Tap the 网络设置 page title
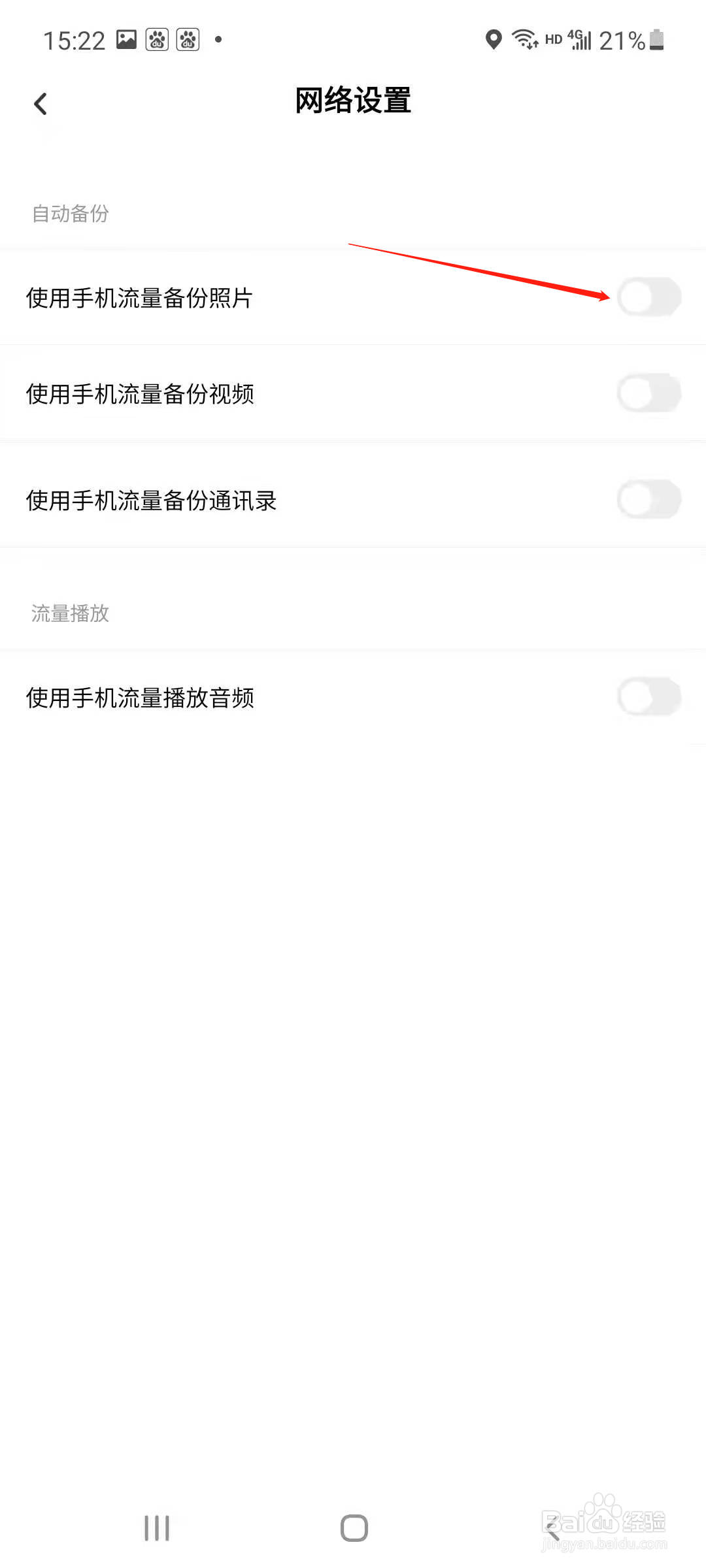Viewport: 706px width, 1568px height. click(x=353, y=101)
